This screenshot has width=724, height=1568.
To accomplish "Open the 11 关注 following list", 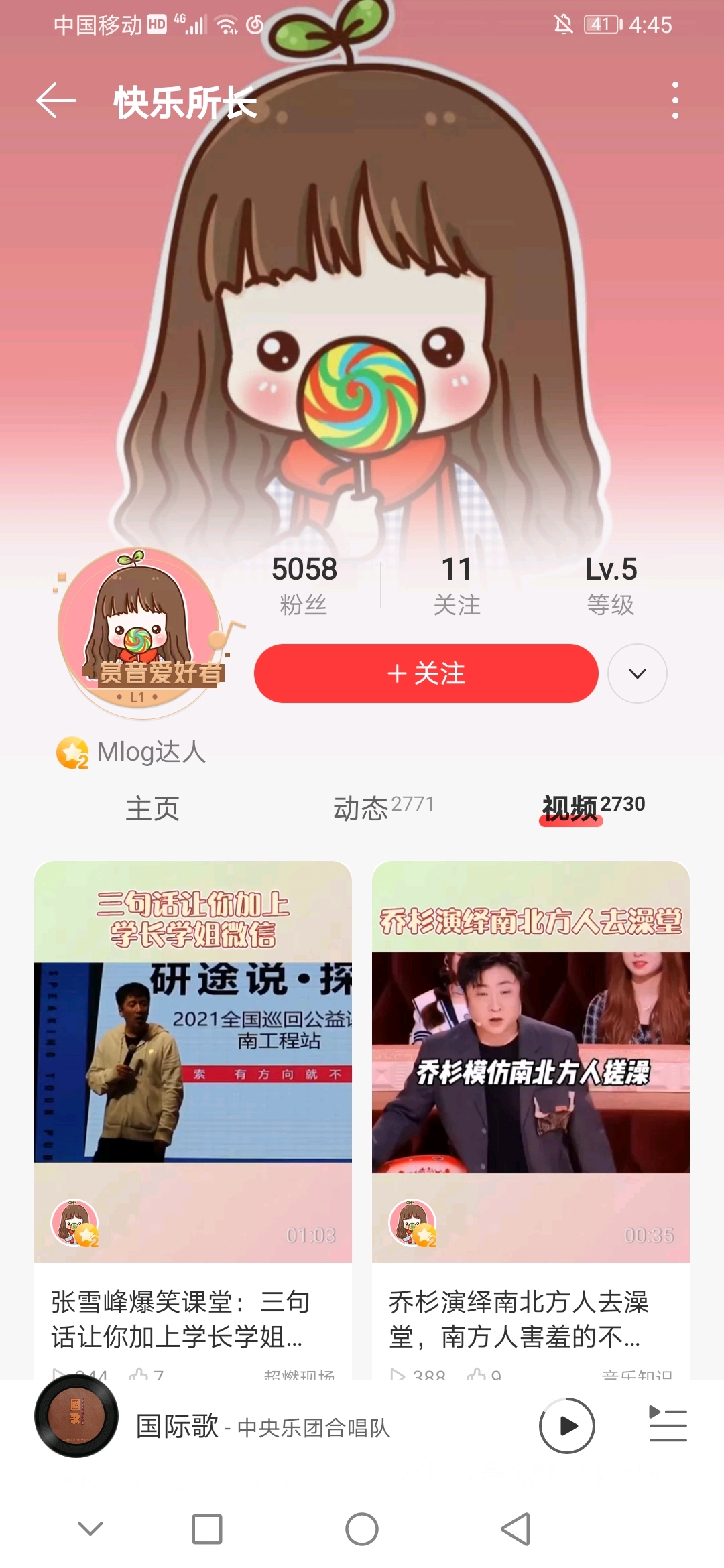I will 457,584.
